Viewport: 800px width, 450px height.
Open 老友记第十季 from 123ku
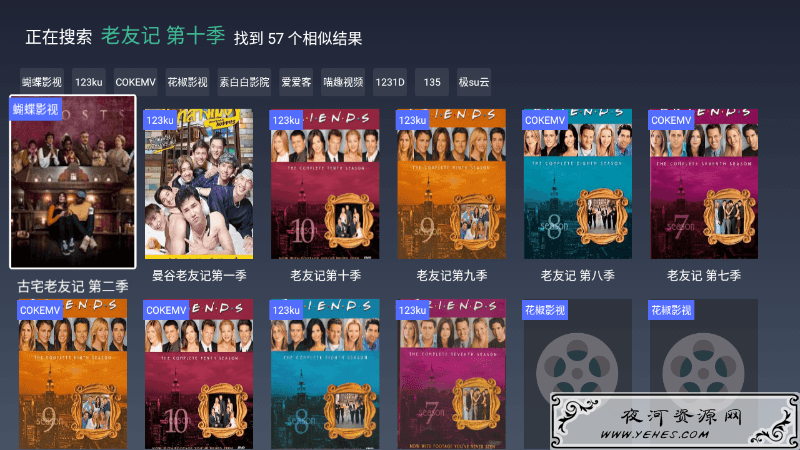click(x=325, y=185)
